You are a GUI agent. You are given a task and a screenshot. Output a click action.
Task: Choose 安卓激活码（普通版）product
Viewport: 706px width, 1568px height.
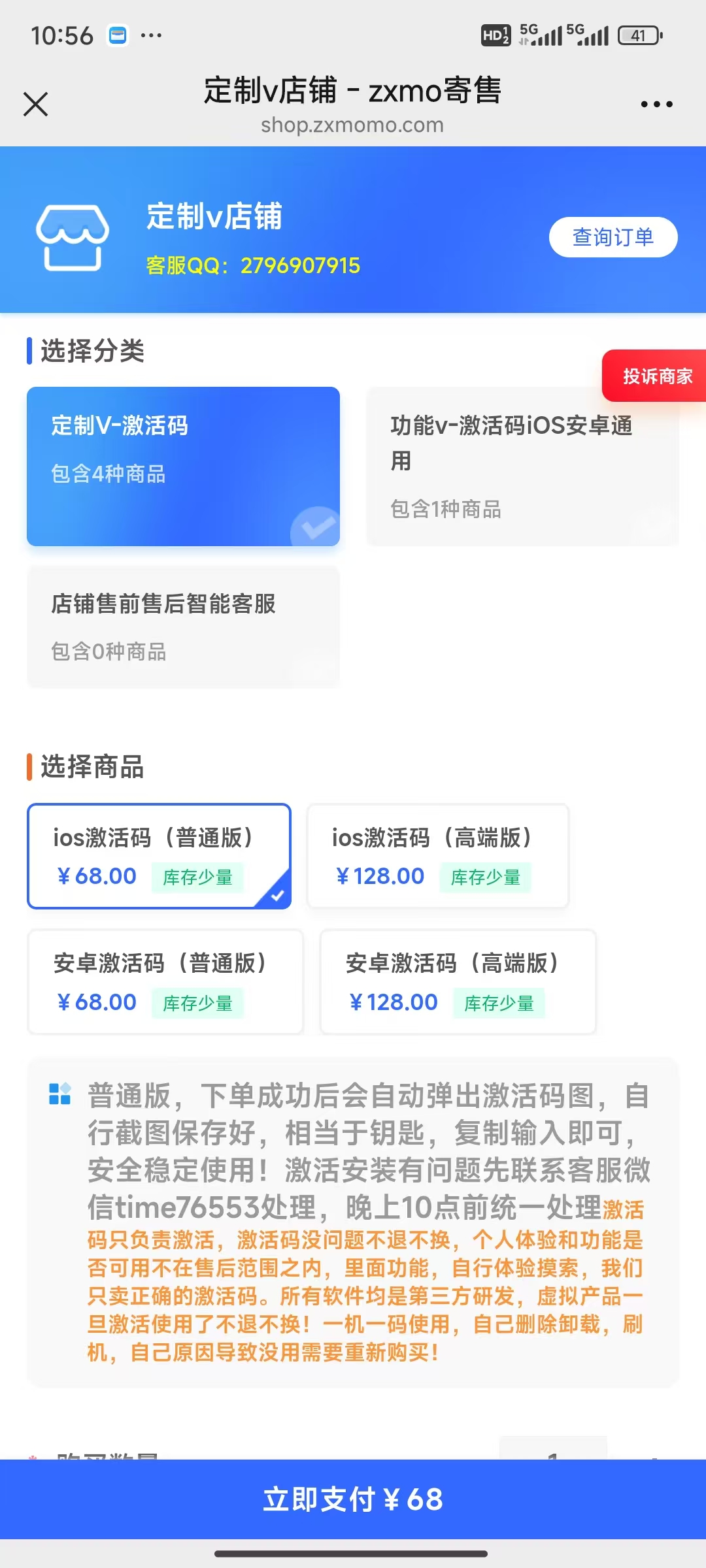point(165,982)
